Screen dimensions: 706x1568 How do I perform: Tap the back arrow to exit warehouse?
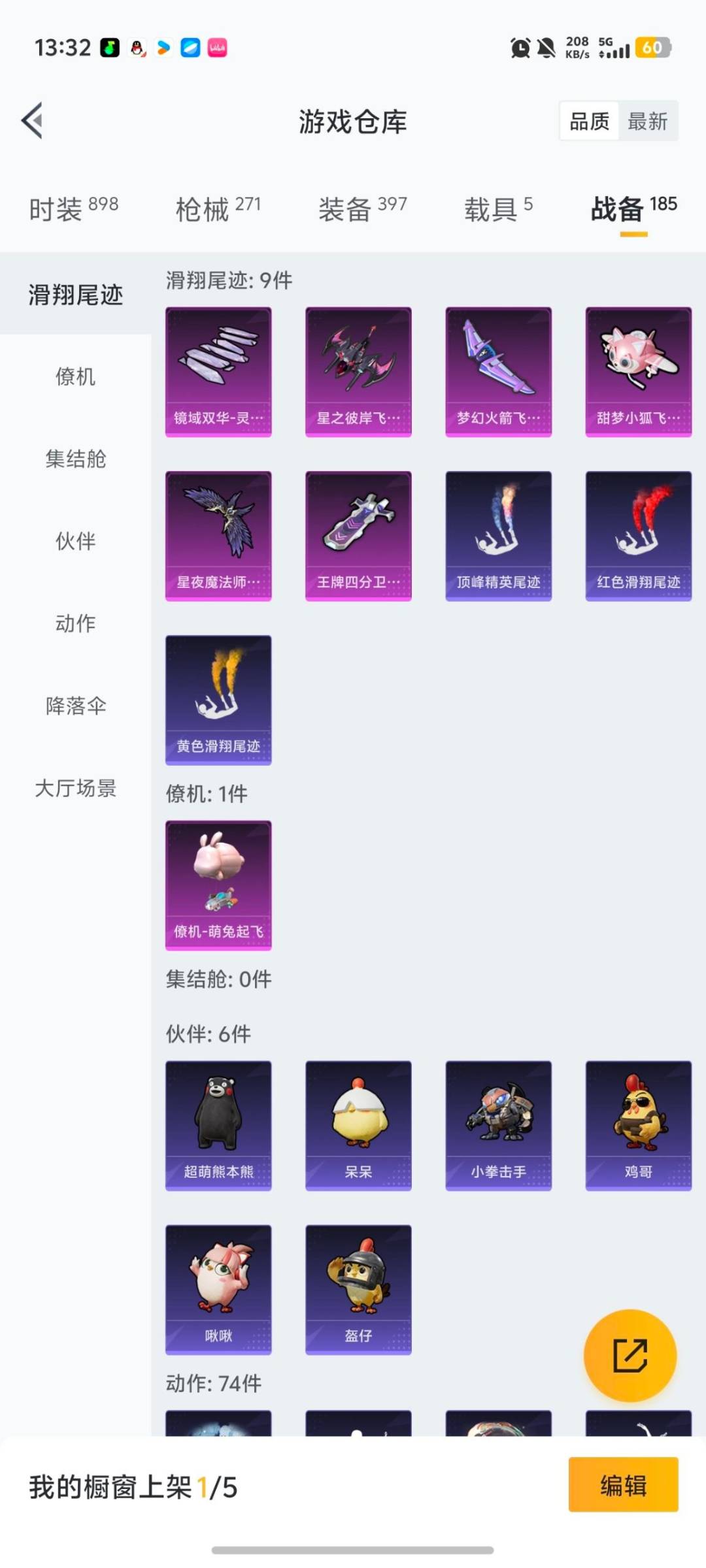[x=33, y=122]
